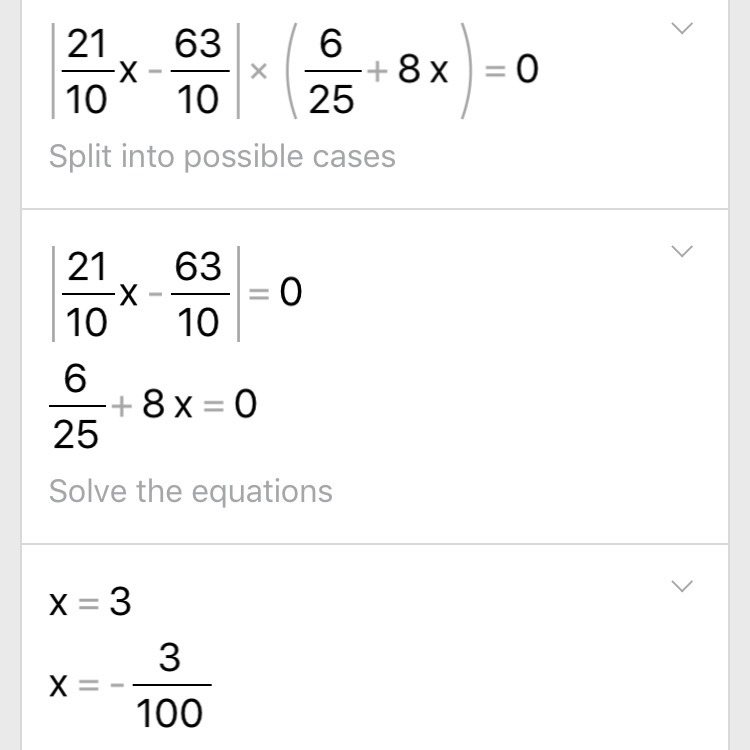The width and height of the screenshot is (750, 750).
Task: Expand the final step showing x = 3
Action: (x=682, y=587)
